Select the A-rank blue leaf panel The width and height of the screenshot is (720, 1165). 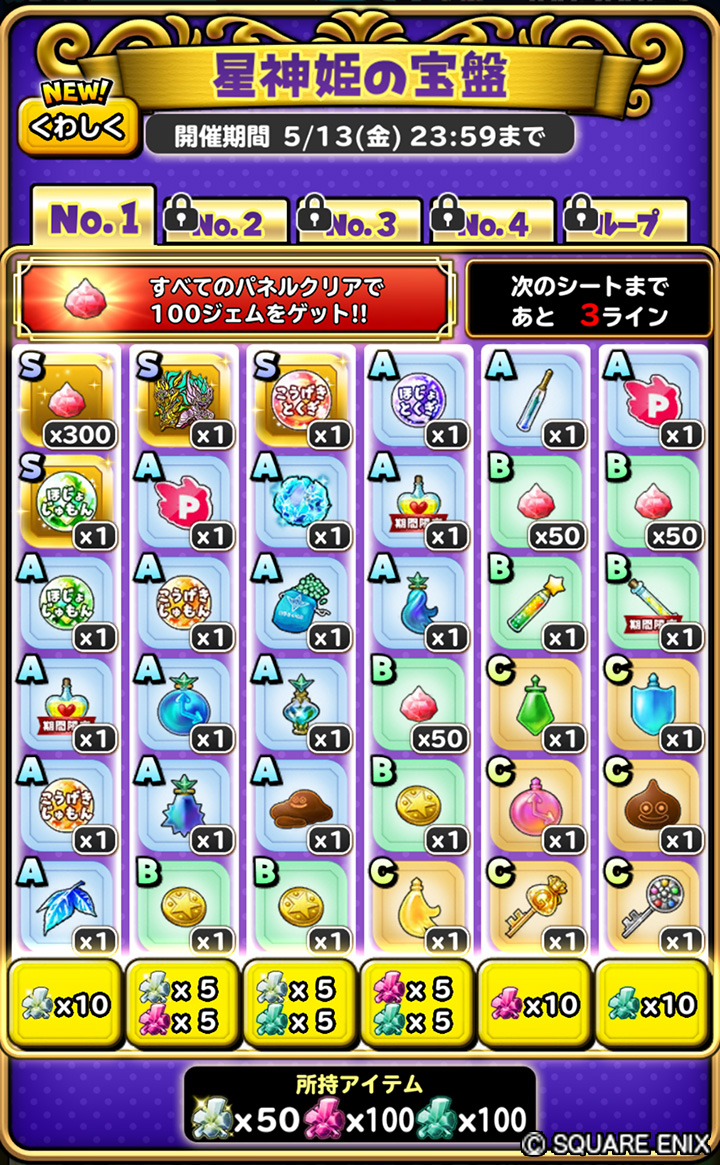[x=65, y=903]
